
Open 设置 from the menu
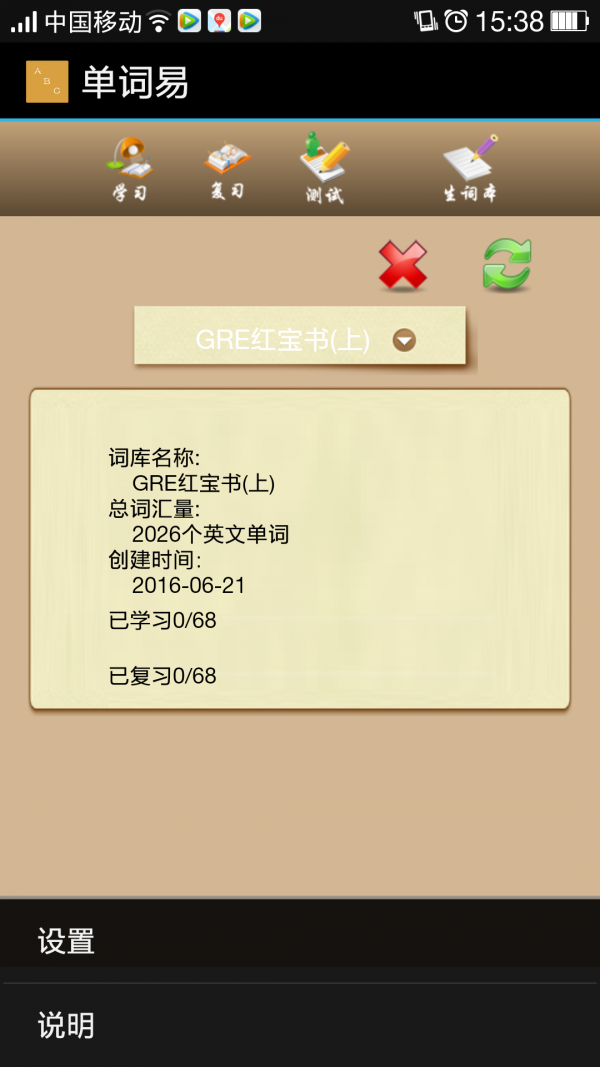(x=300, y=941)
